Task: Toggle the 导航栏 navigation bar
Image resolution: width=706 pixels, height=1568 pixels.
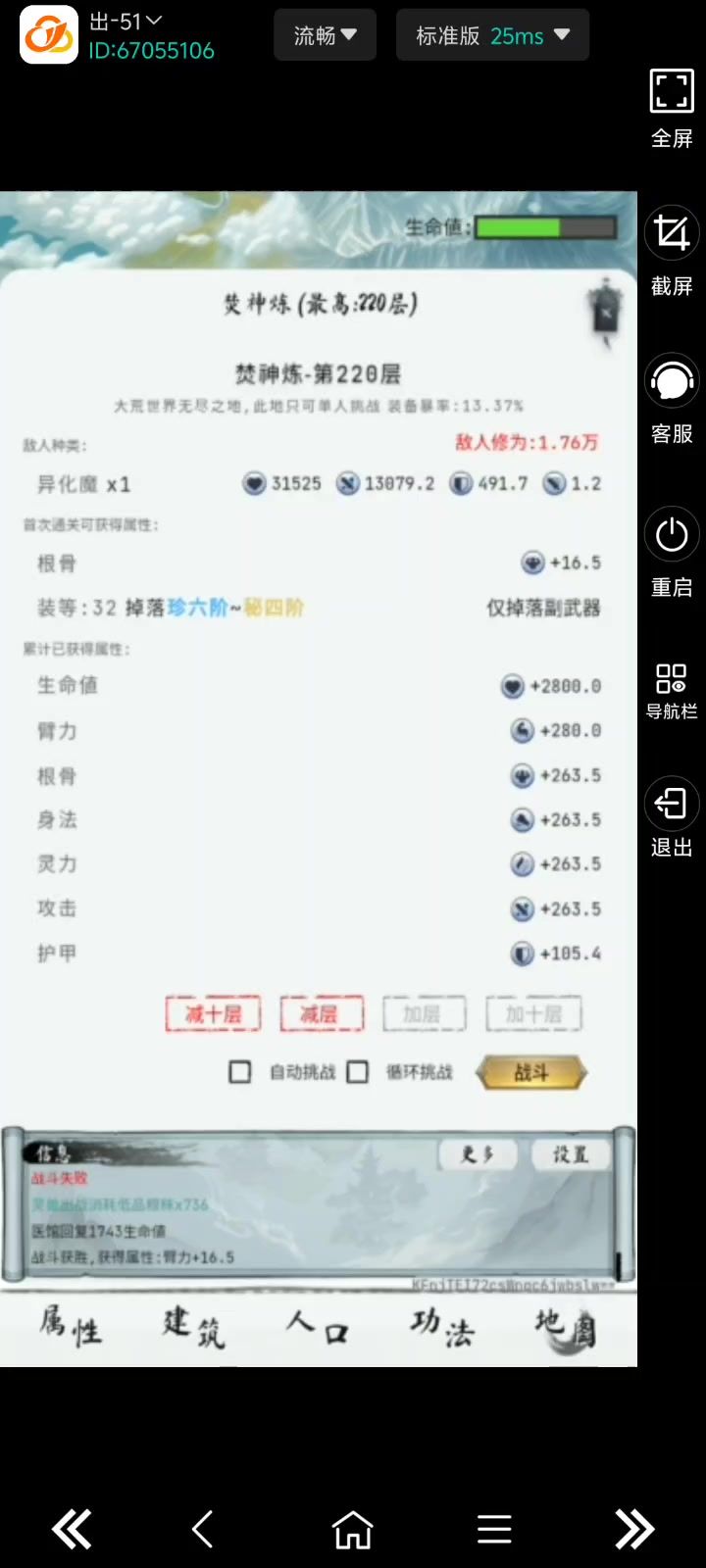Action: click(x=672, y=690)
